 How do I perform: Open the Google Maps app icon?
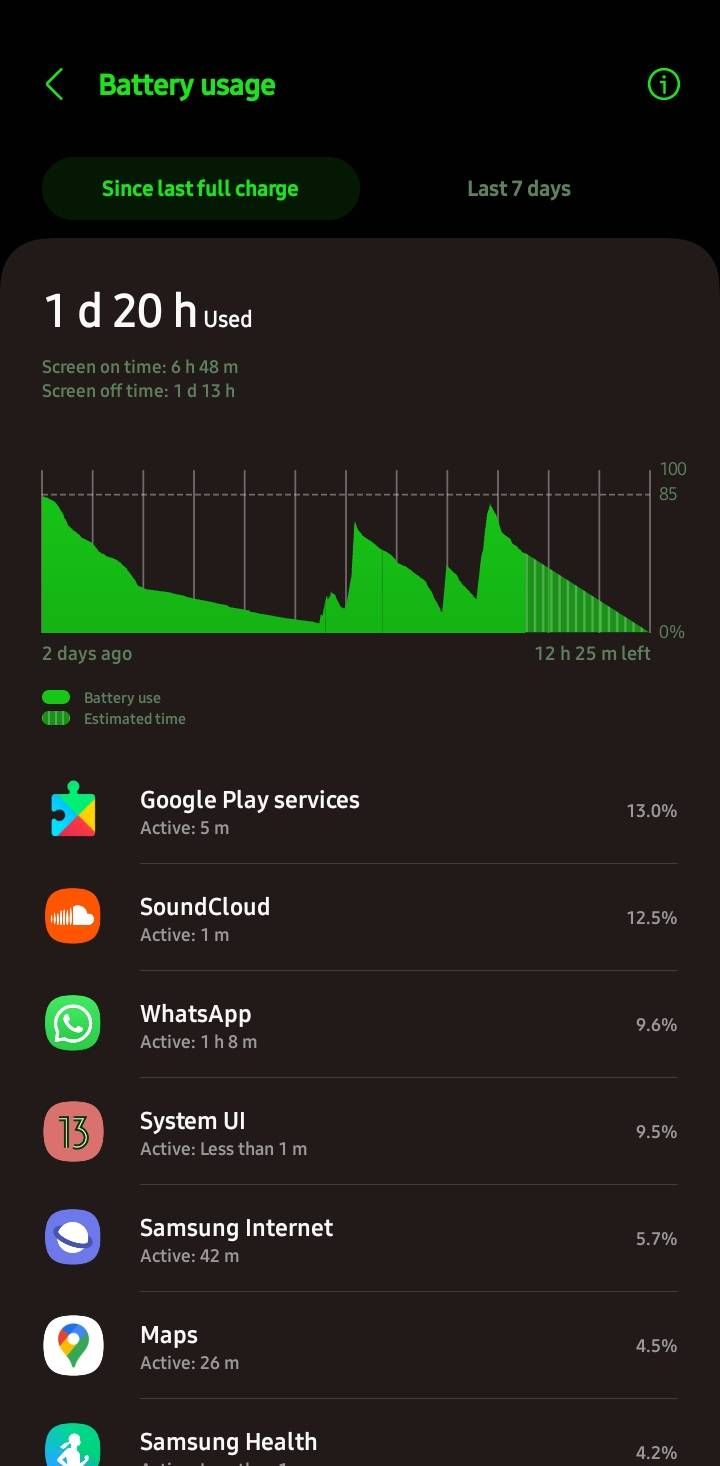72,1345
